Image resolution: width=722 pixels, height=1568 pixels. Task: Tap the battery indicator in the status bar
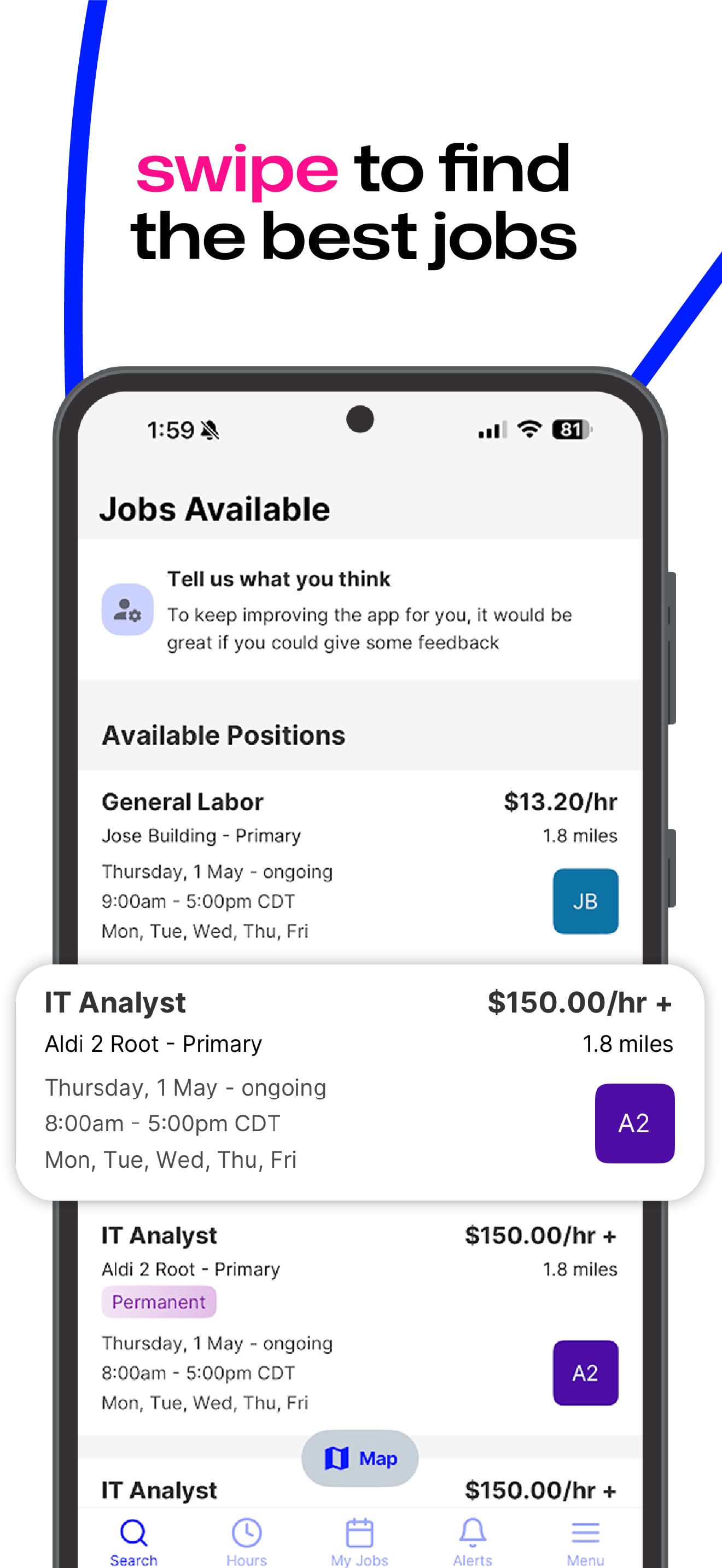571,429
